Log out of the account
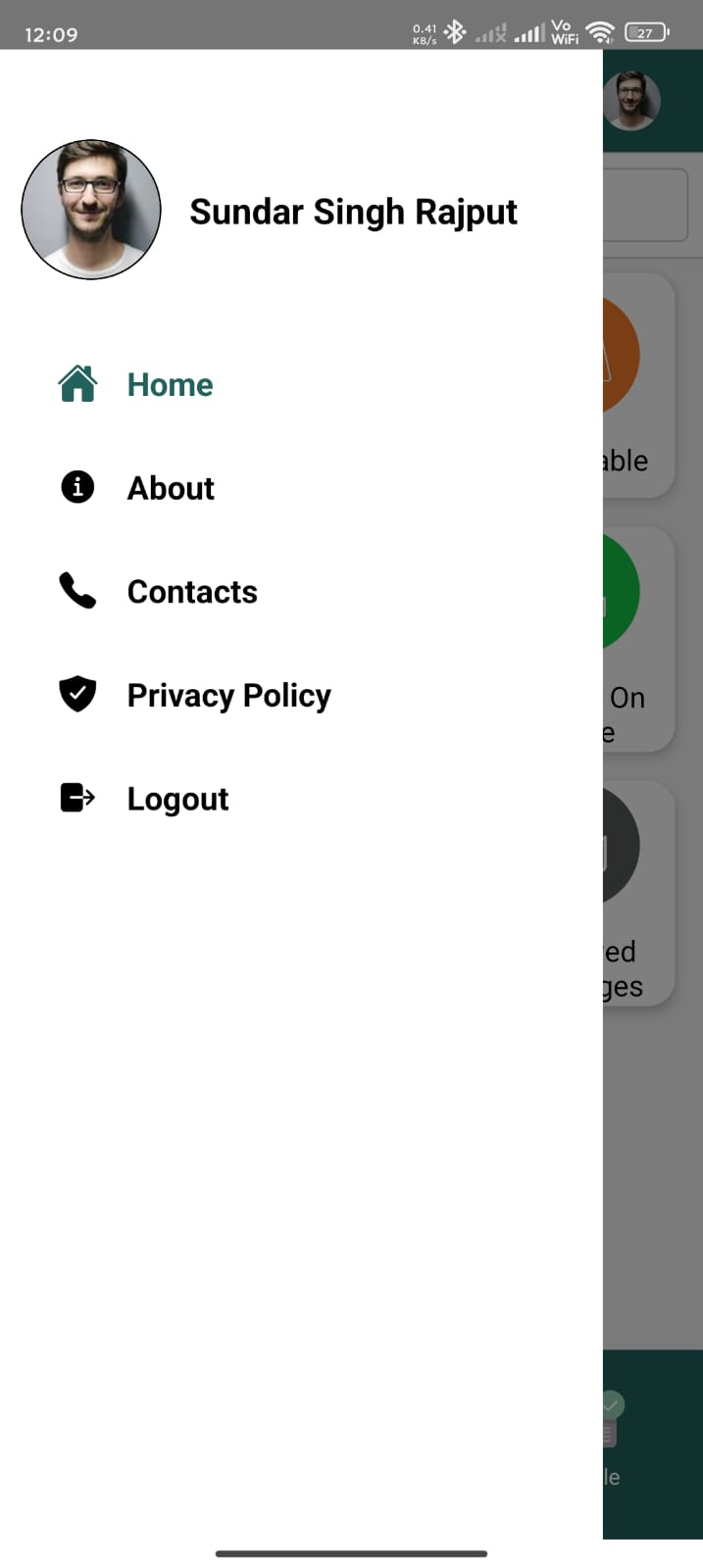The height and width of the screenshot is (1568, 703). [301, 799]
